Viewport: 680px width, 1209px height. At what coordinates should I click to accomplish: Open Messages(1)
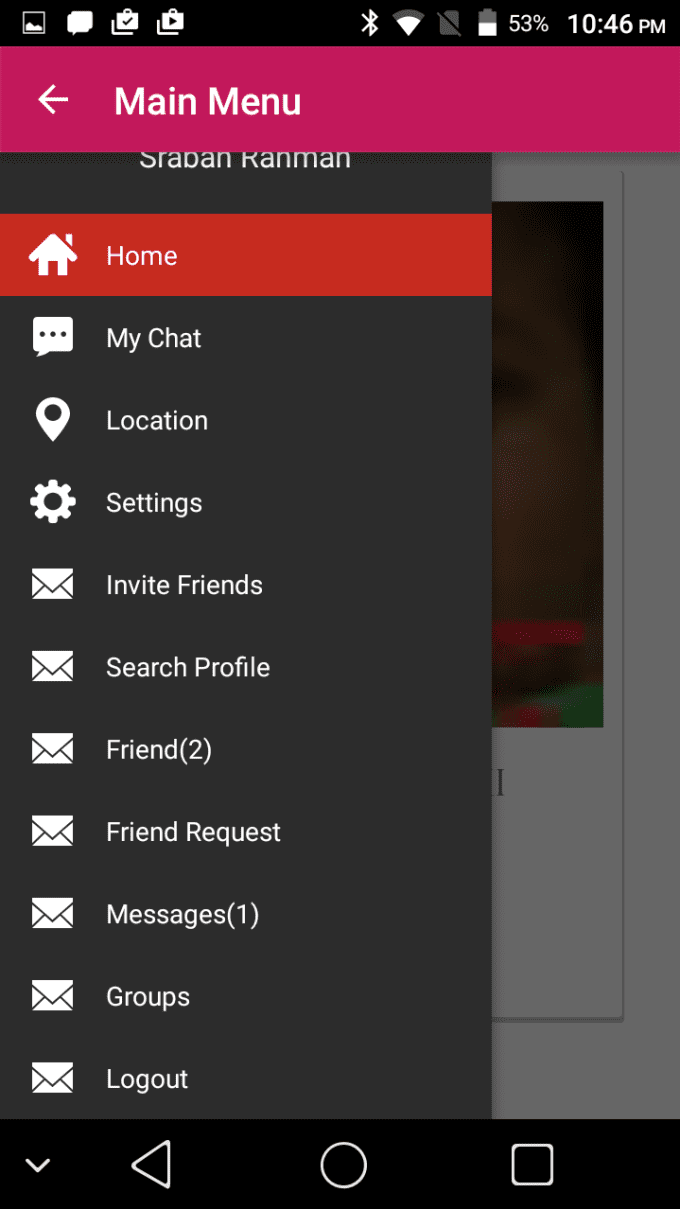coord(246,914)
